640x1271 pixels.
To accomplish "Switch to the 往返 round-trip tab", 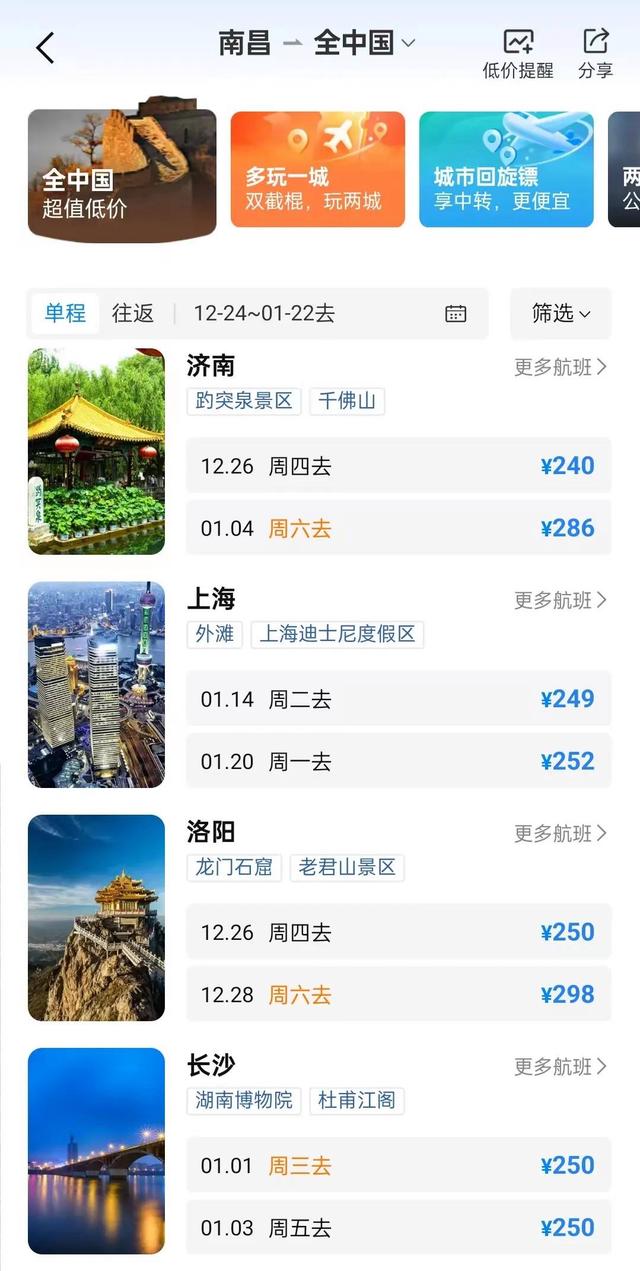I will (133, 313).
